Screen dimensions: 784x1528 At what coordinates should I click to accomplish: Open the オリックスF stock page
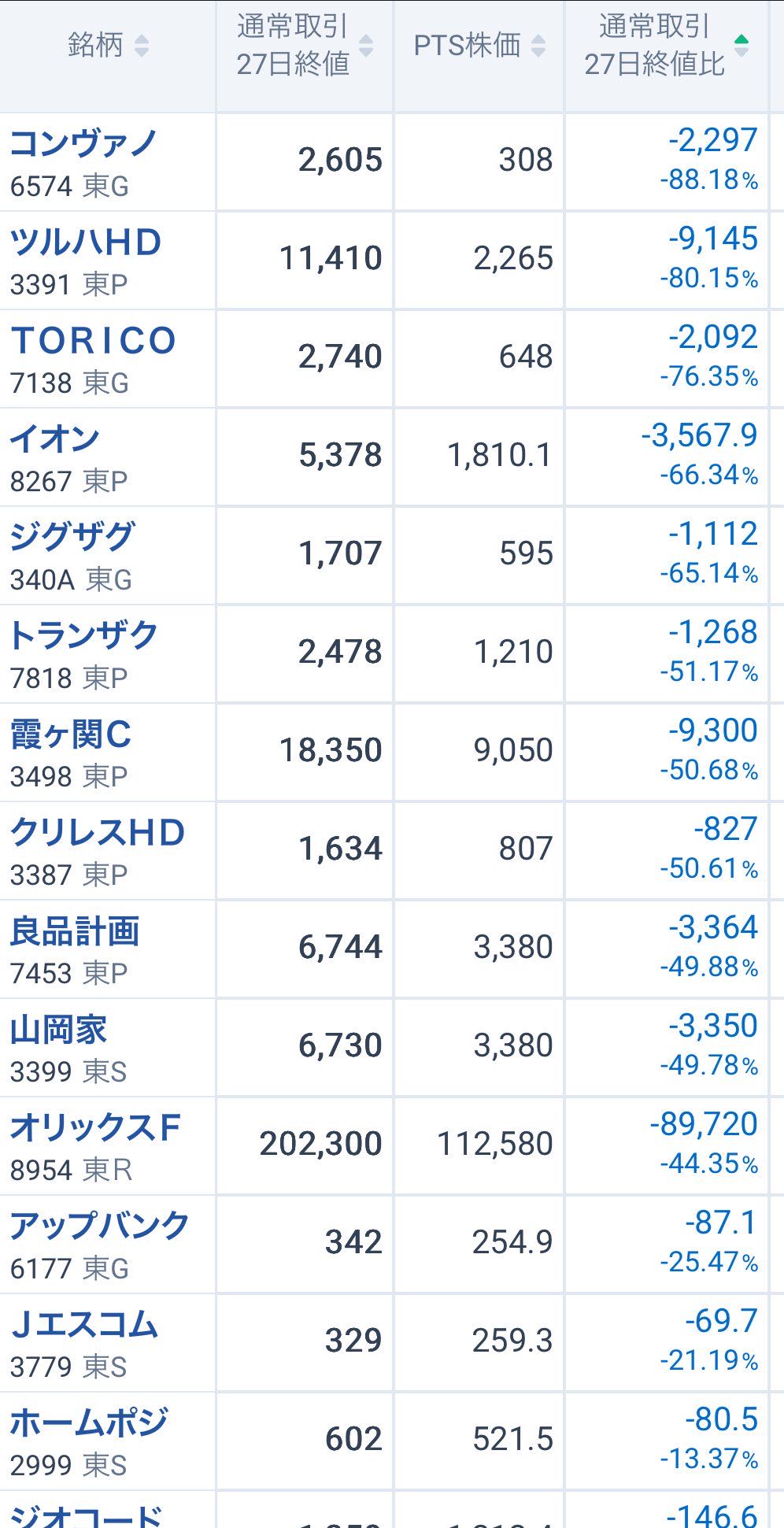[95, 1128]
